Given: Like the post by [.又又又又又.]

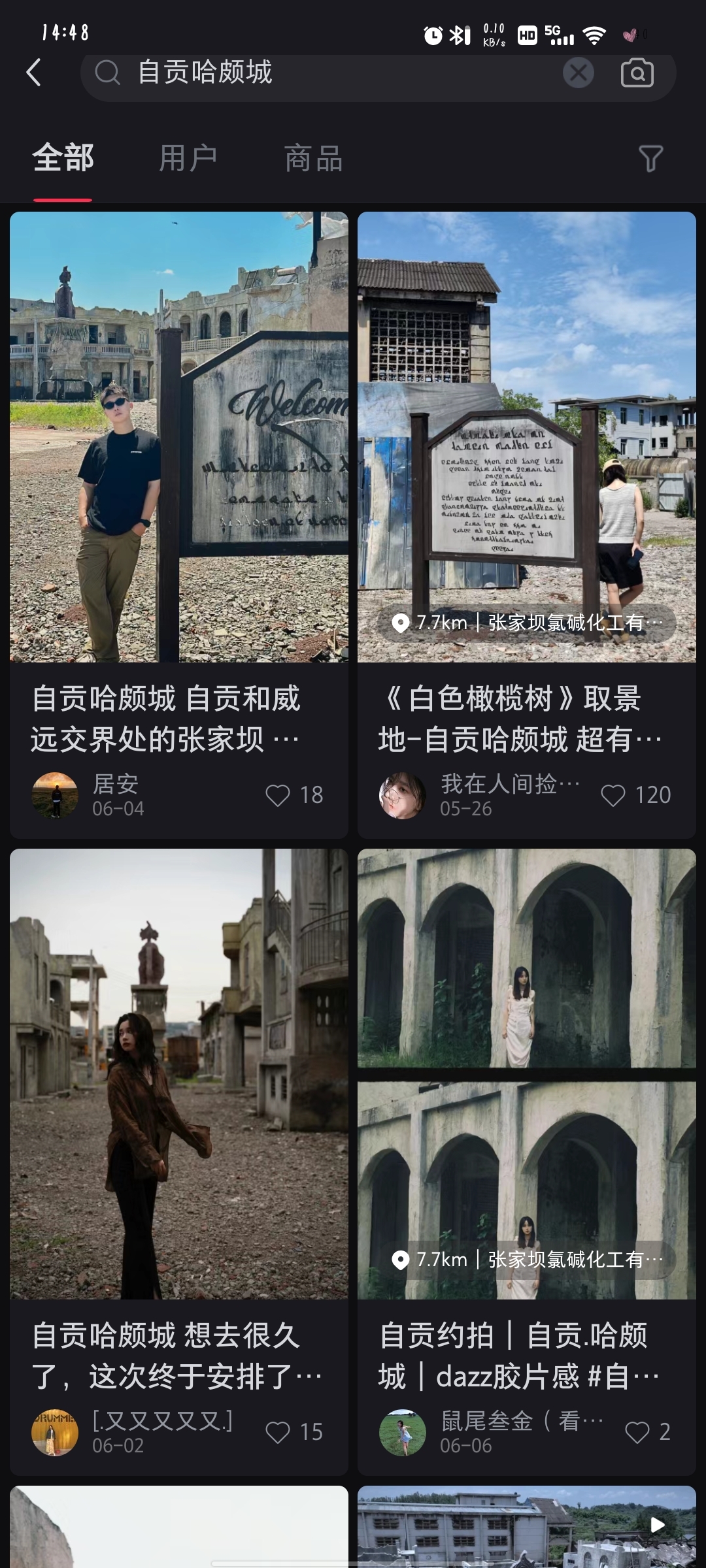Looking at the screenshot, I should click(278, 1432).
